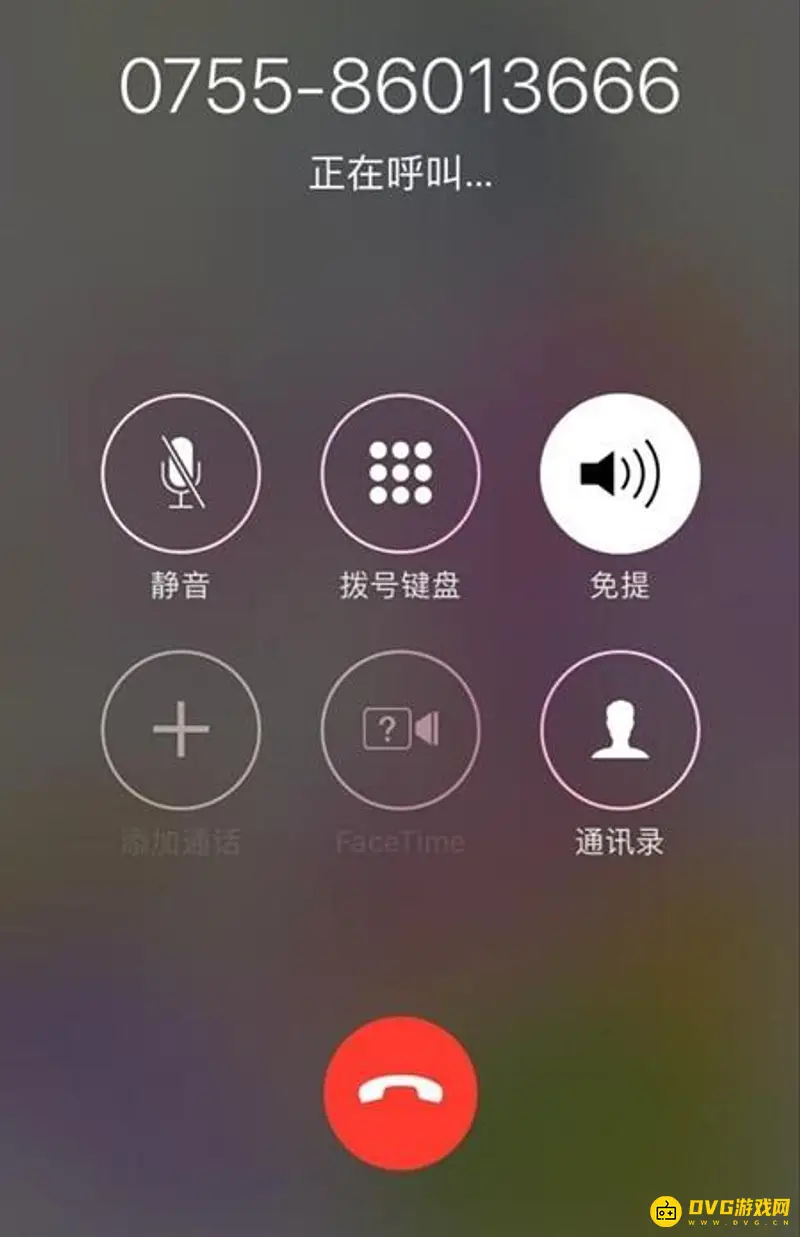Open the dial keypad

(x=400, y=473)
